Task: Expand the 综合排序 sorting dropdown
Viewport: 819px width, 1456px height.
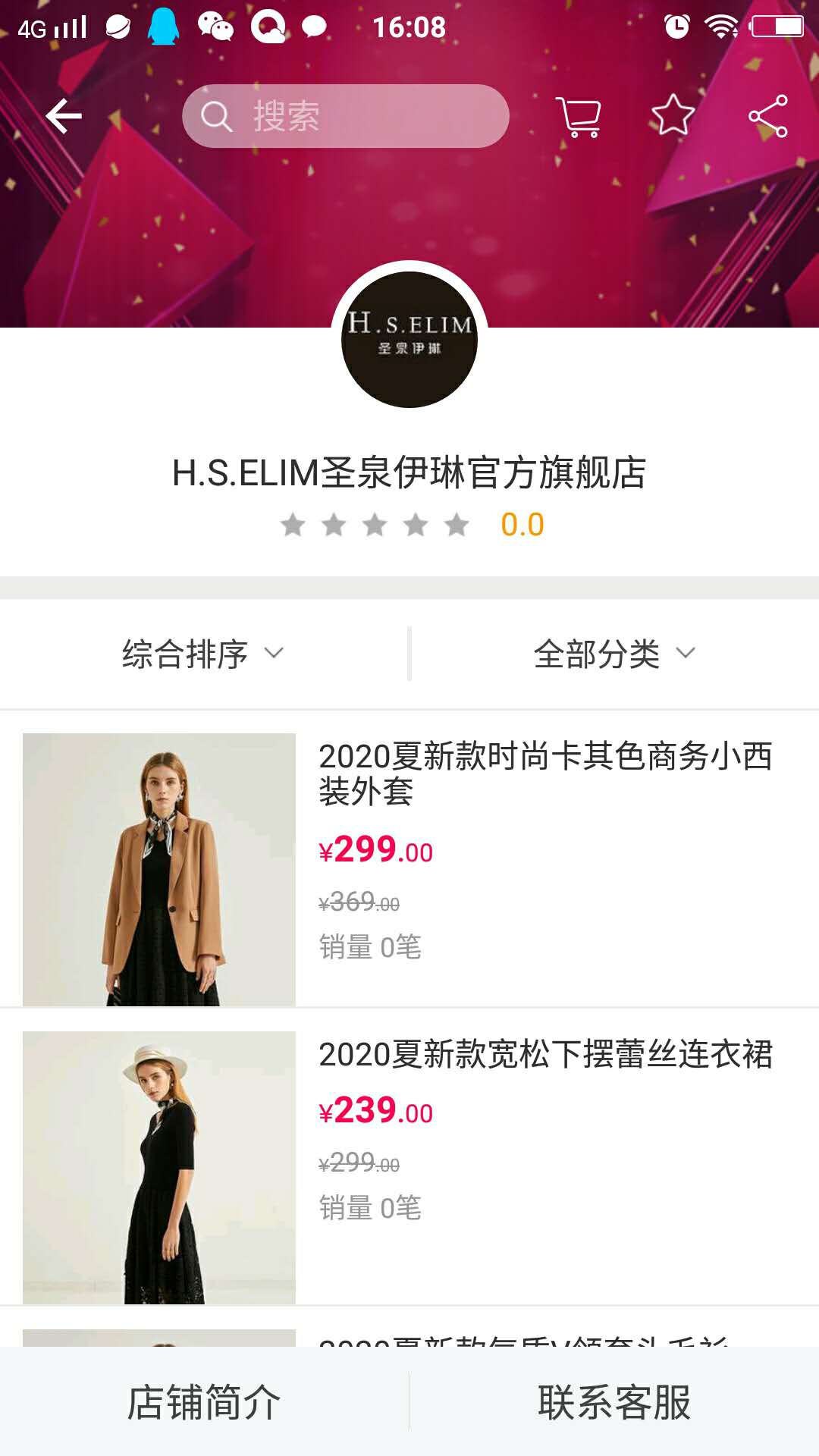Action: (x=203, y=654)
